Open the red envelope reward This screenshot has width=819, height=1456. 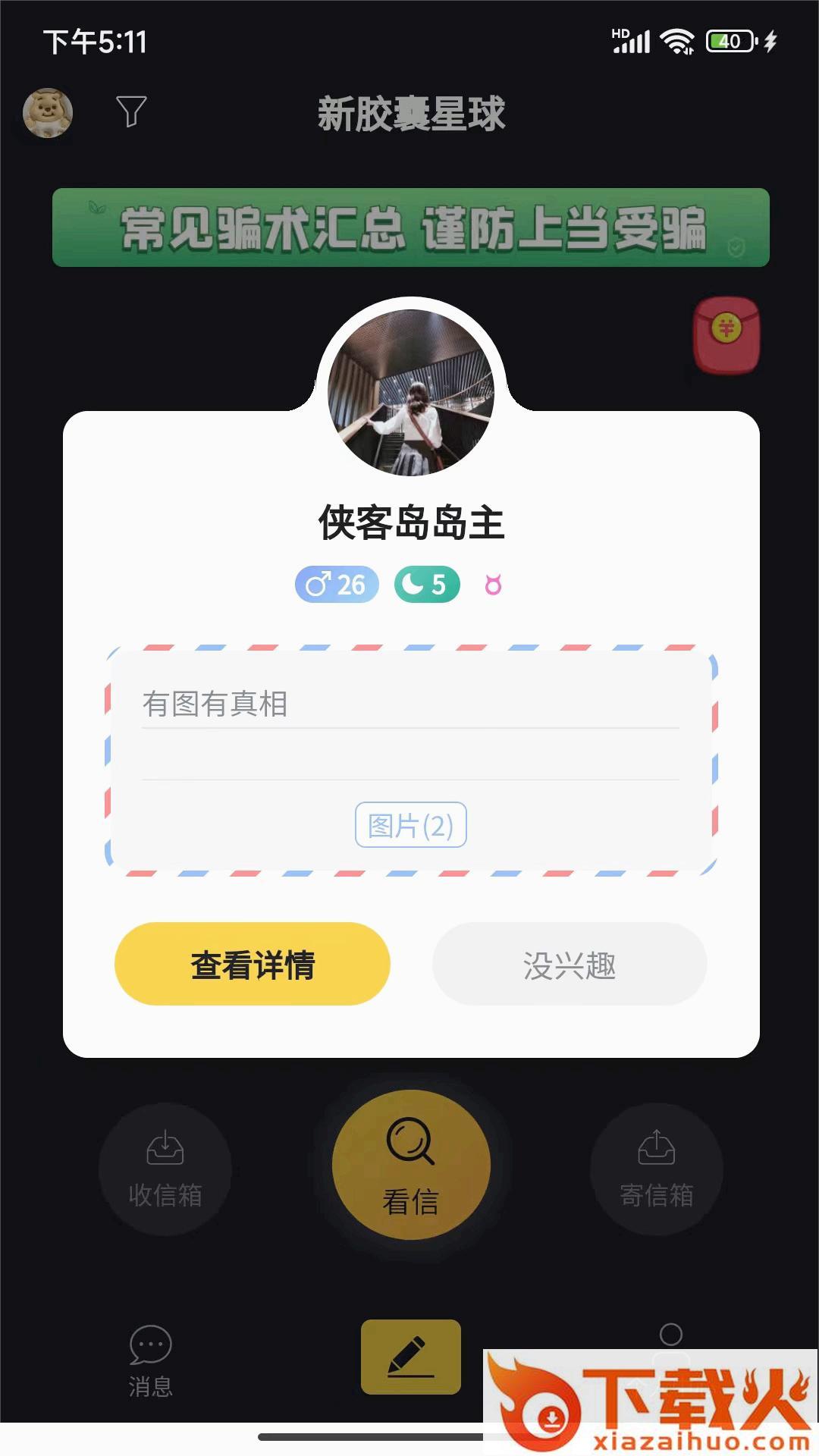point(726,334)
